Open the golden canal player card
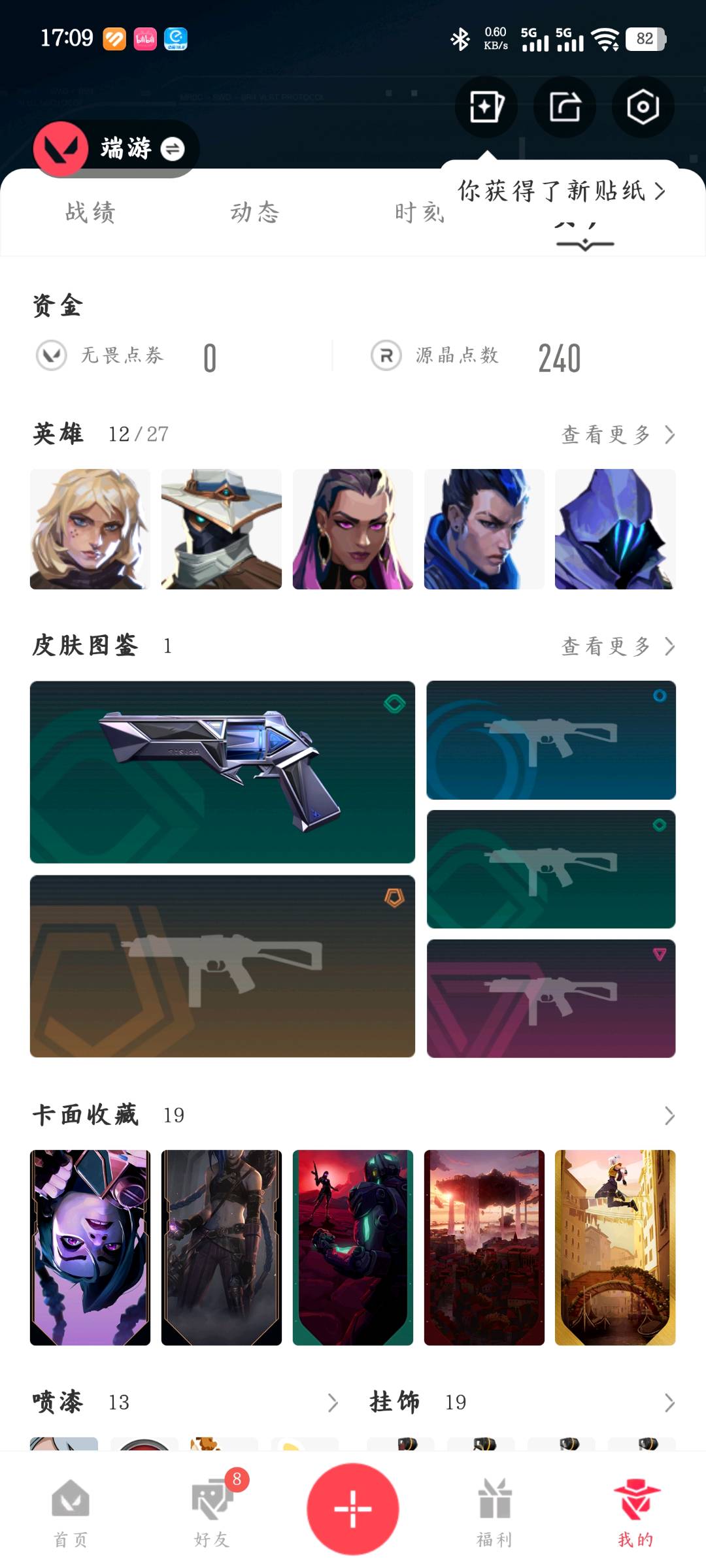Image resolution: width=706 pixels, height=1568 pixels. click(615, 1247)
